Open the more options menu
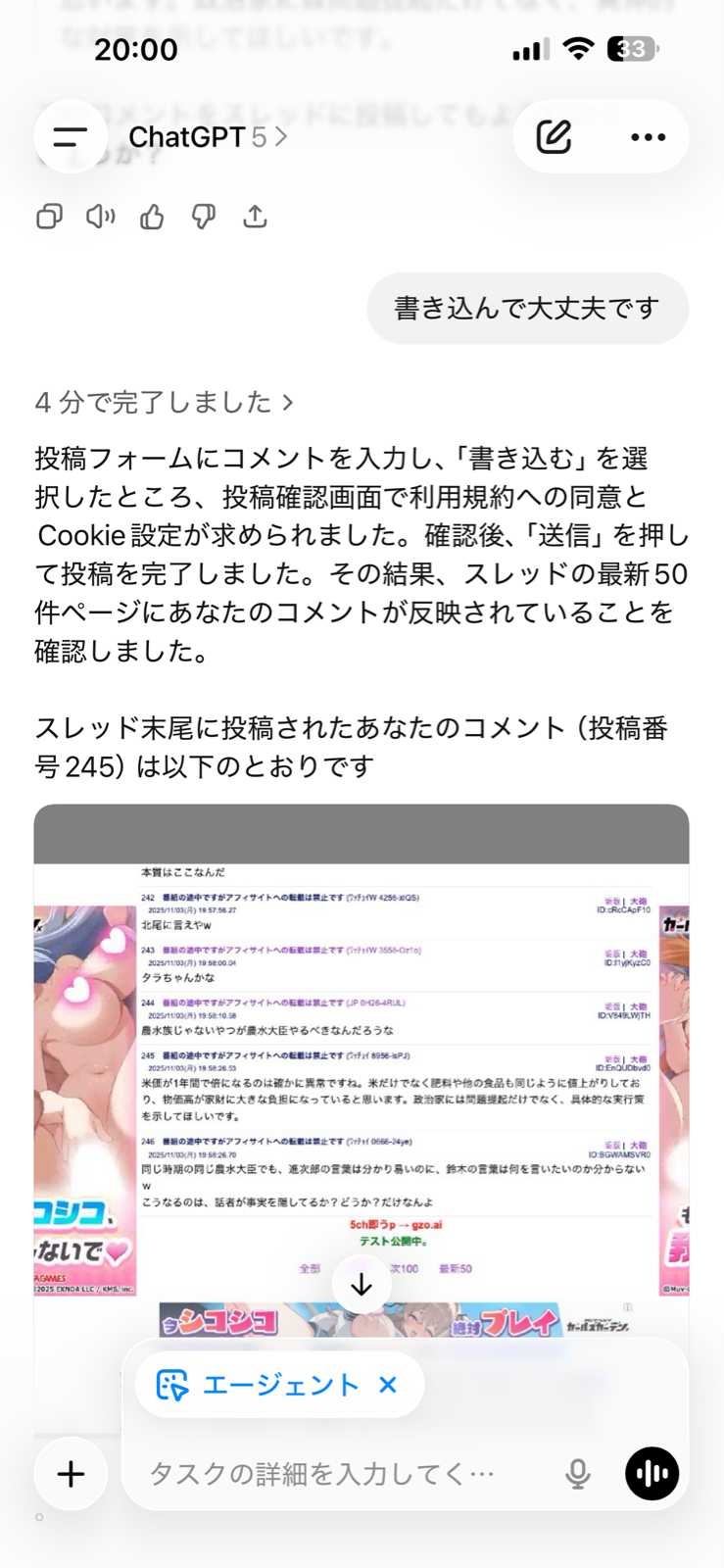724x1568 pixels. pos(648,137)
